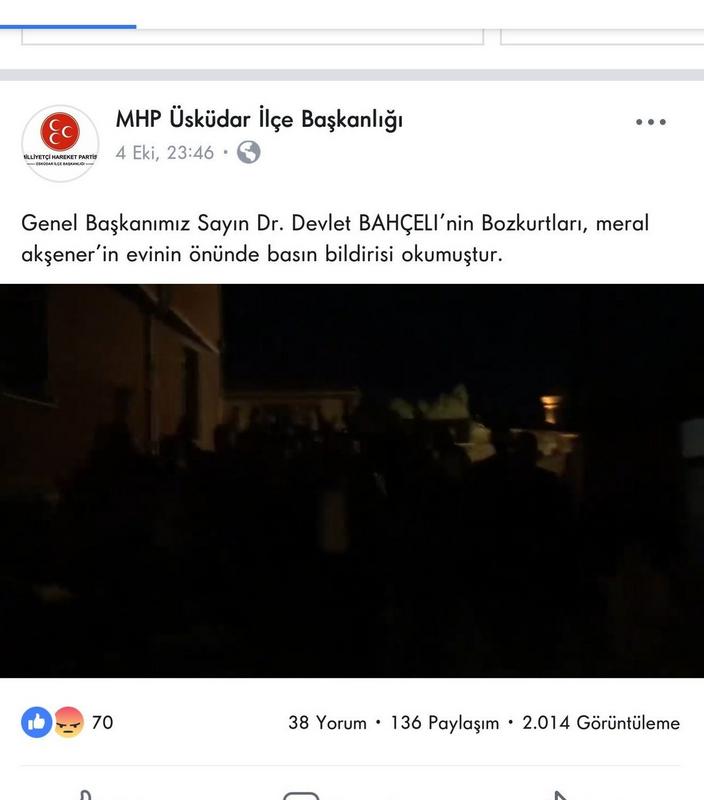Play the dark video in the post
Viewport: 704px width, 800px height.
pyautogui.click(x=352, y=480)
